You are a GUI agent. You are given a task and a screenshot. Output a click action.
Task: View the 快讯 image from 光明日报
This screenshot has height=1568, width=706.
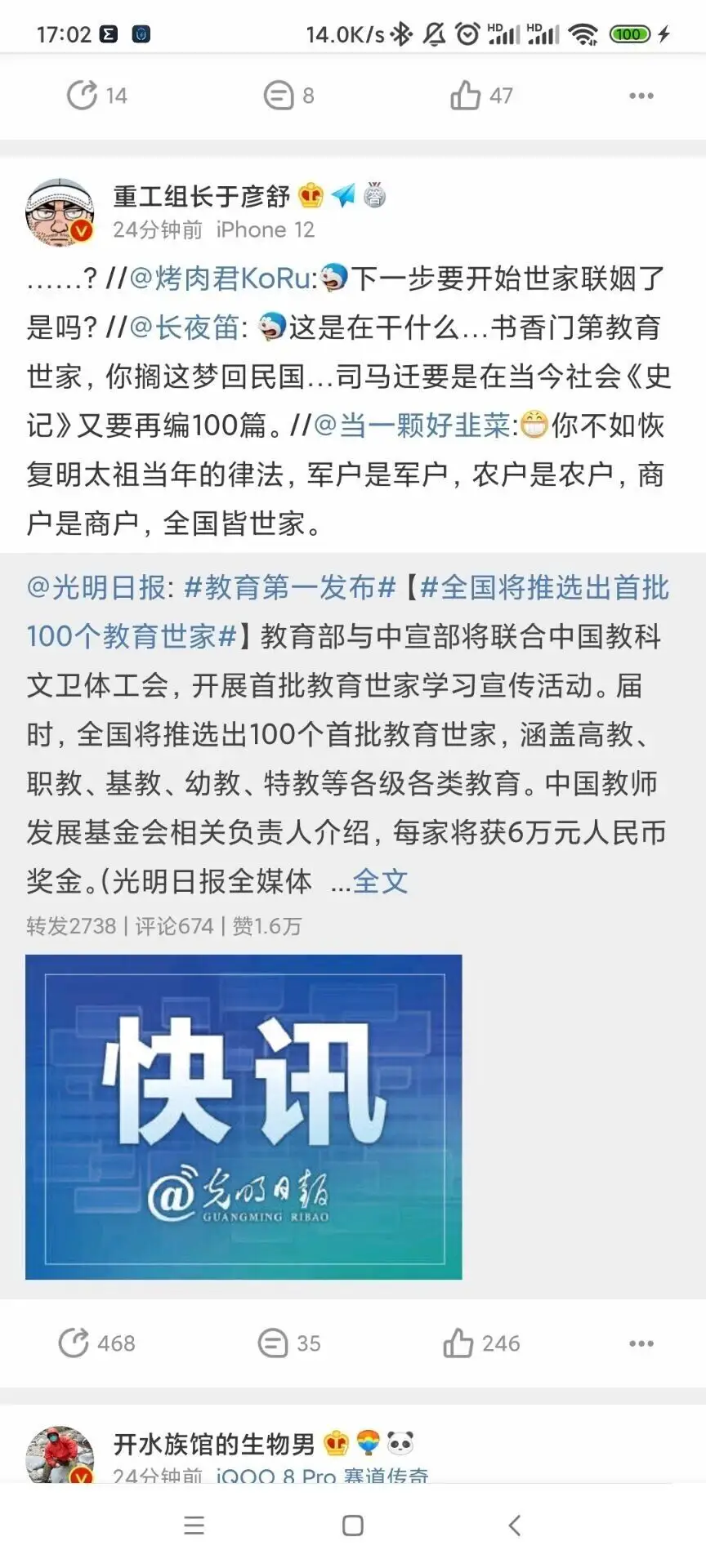(244, 1116)
